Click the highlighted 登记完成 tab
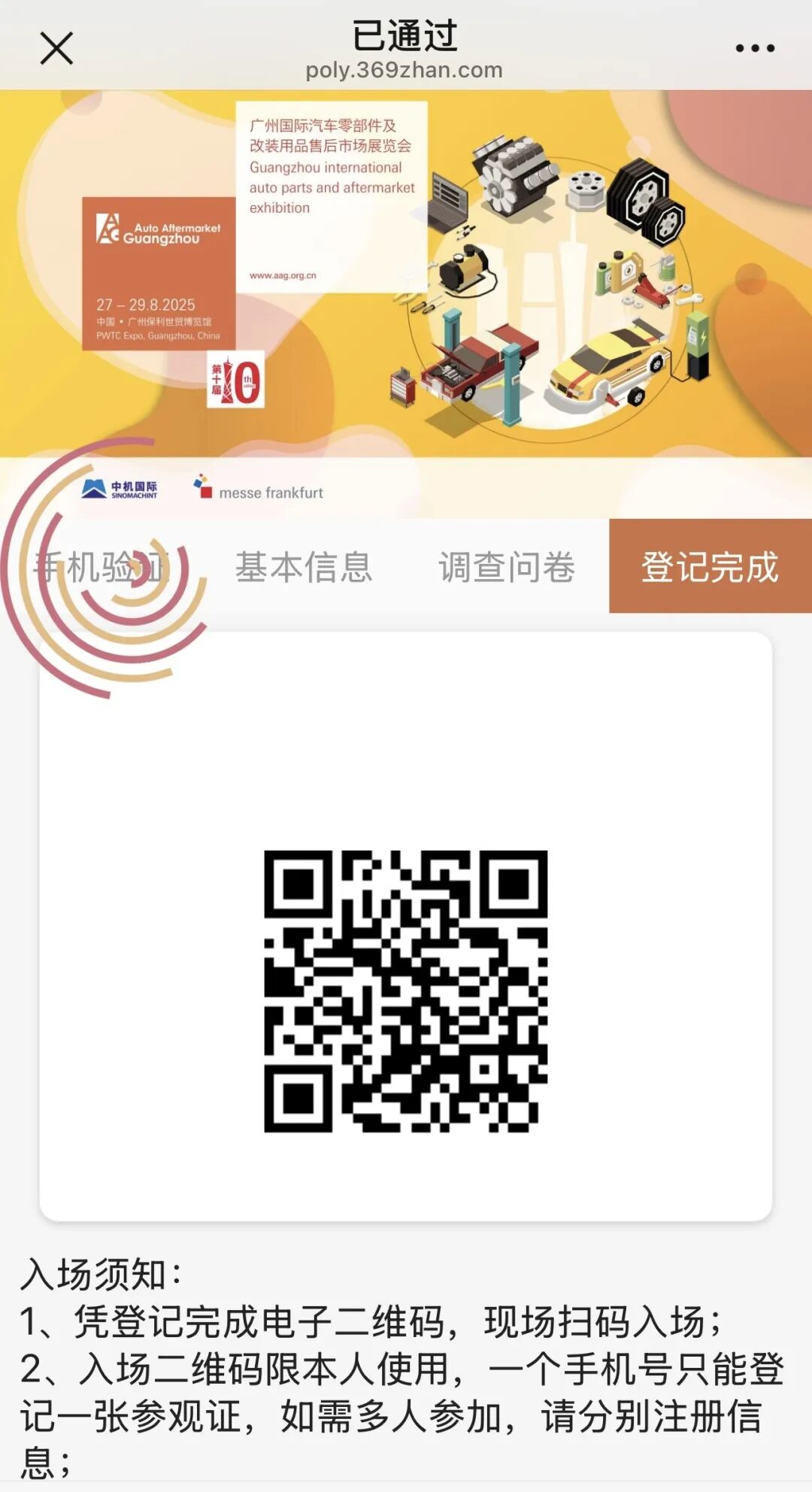The height and width of the screenshot is (1492, 812). pyautogui.click(x=710, y=569)
